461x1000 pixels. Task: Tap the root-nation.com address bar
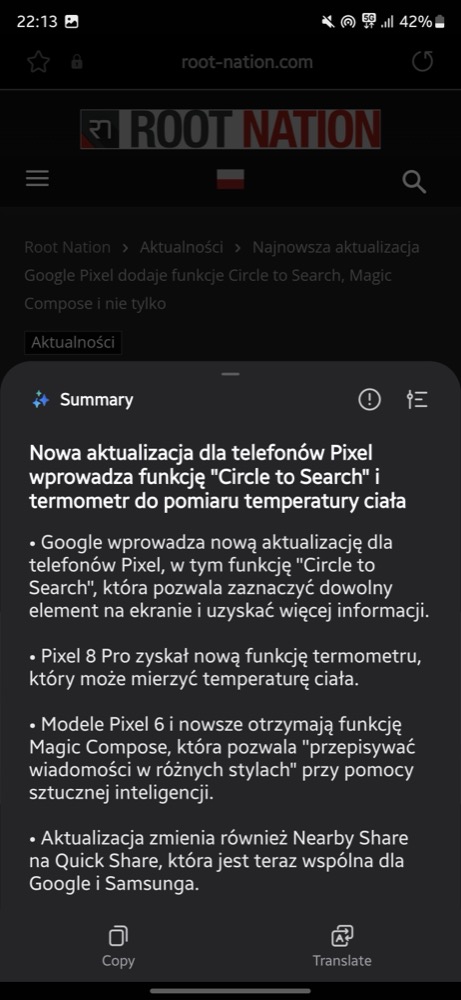click(247, 62)
